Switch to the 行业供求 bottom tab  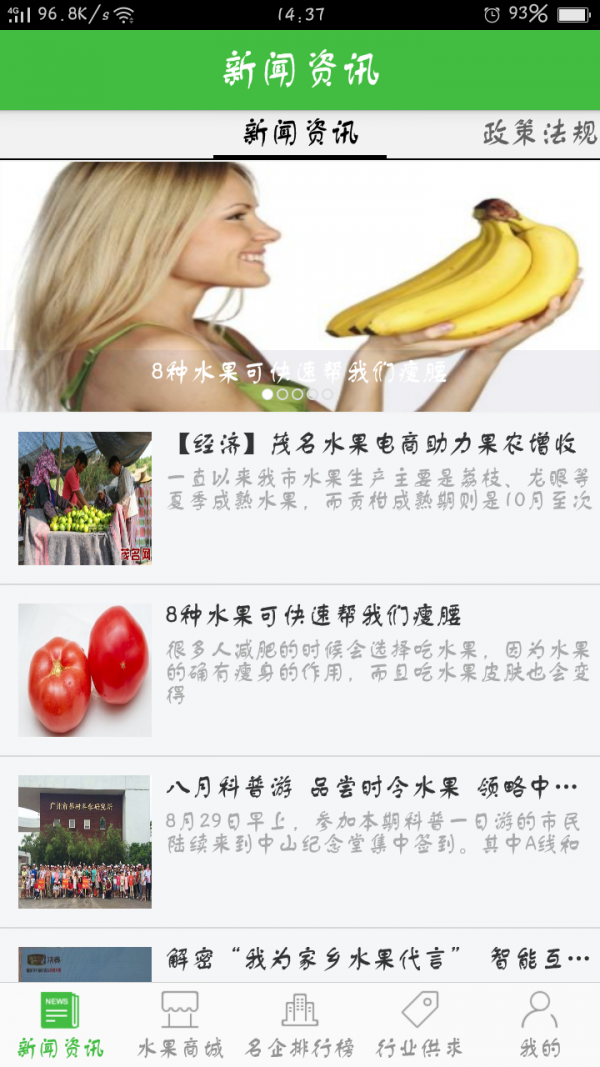[420, 1024]
